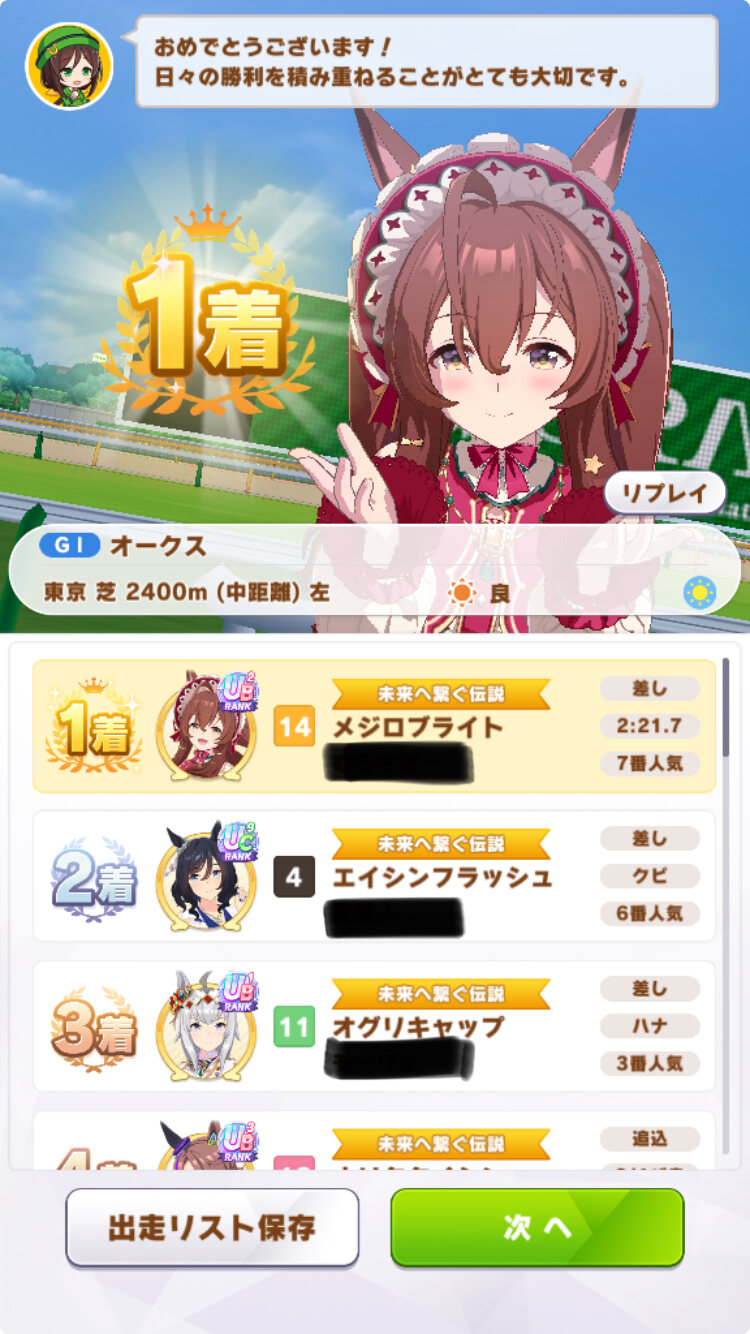Screen dimensions: 750x1334
Task: Tap the sunny weather icon in race info
Action: click(x=700, y=593)
